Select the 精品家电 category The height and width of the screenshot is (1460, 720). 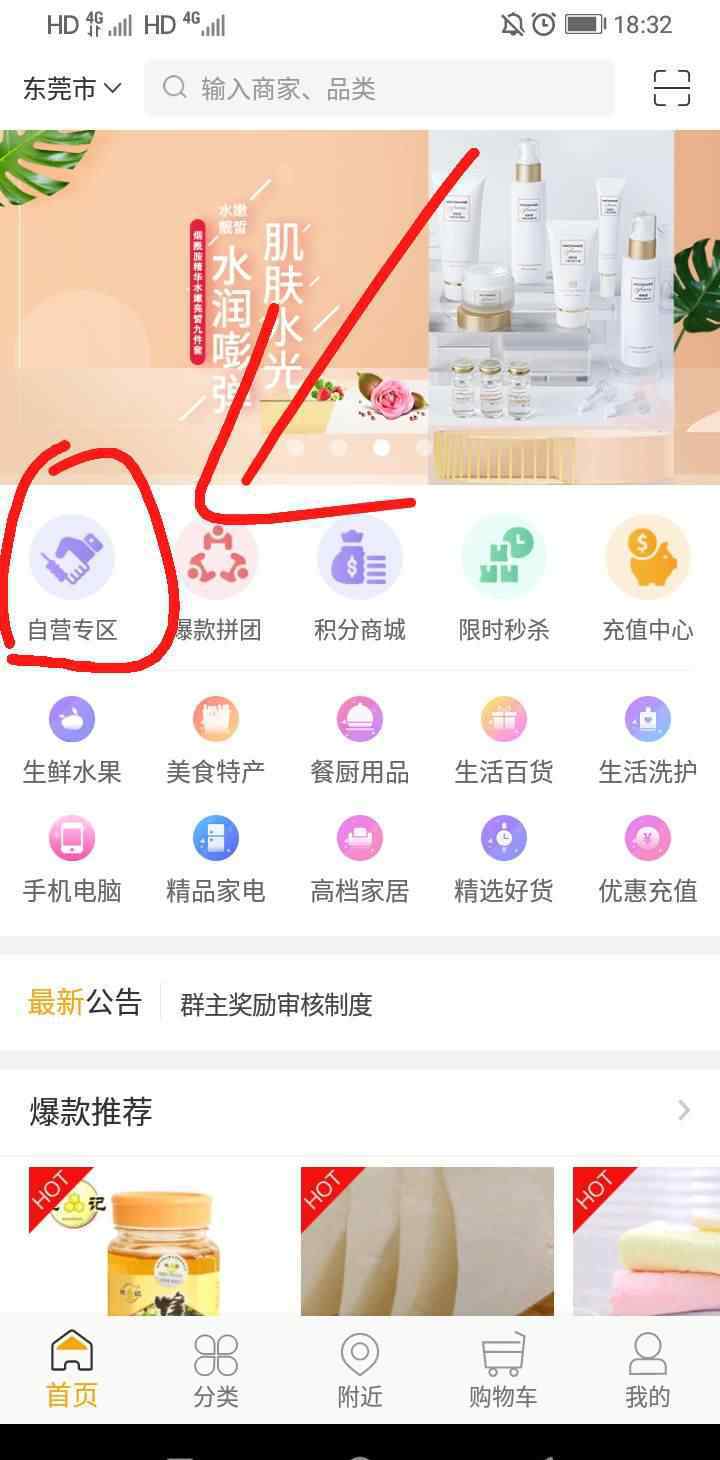[x=216, y=860]
